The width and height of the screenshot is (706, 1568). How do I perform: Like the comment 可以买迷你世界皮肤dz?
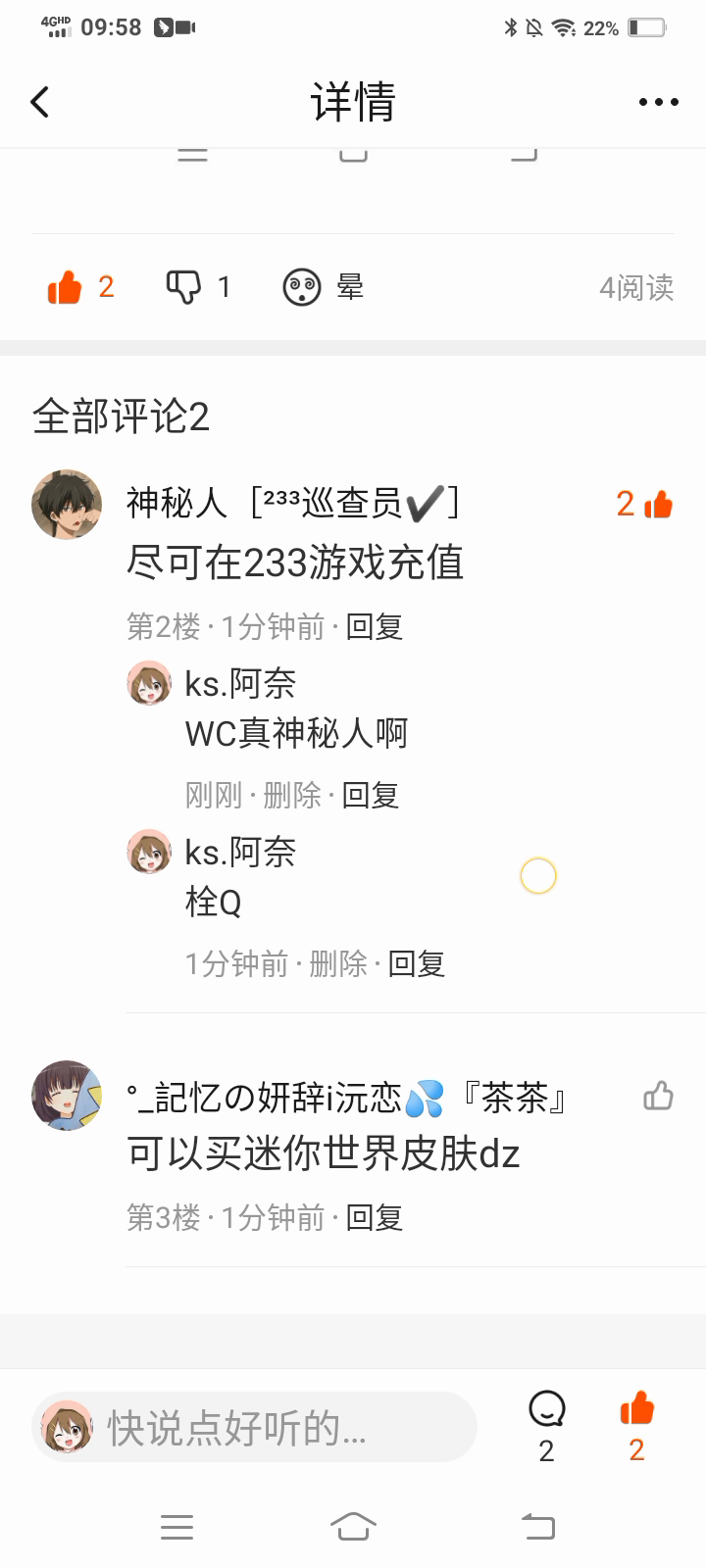658,1096
